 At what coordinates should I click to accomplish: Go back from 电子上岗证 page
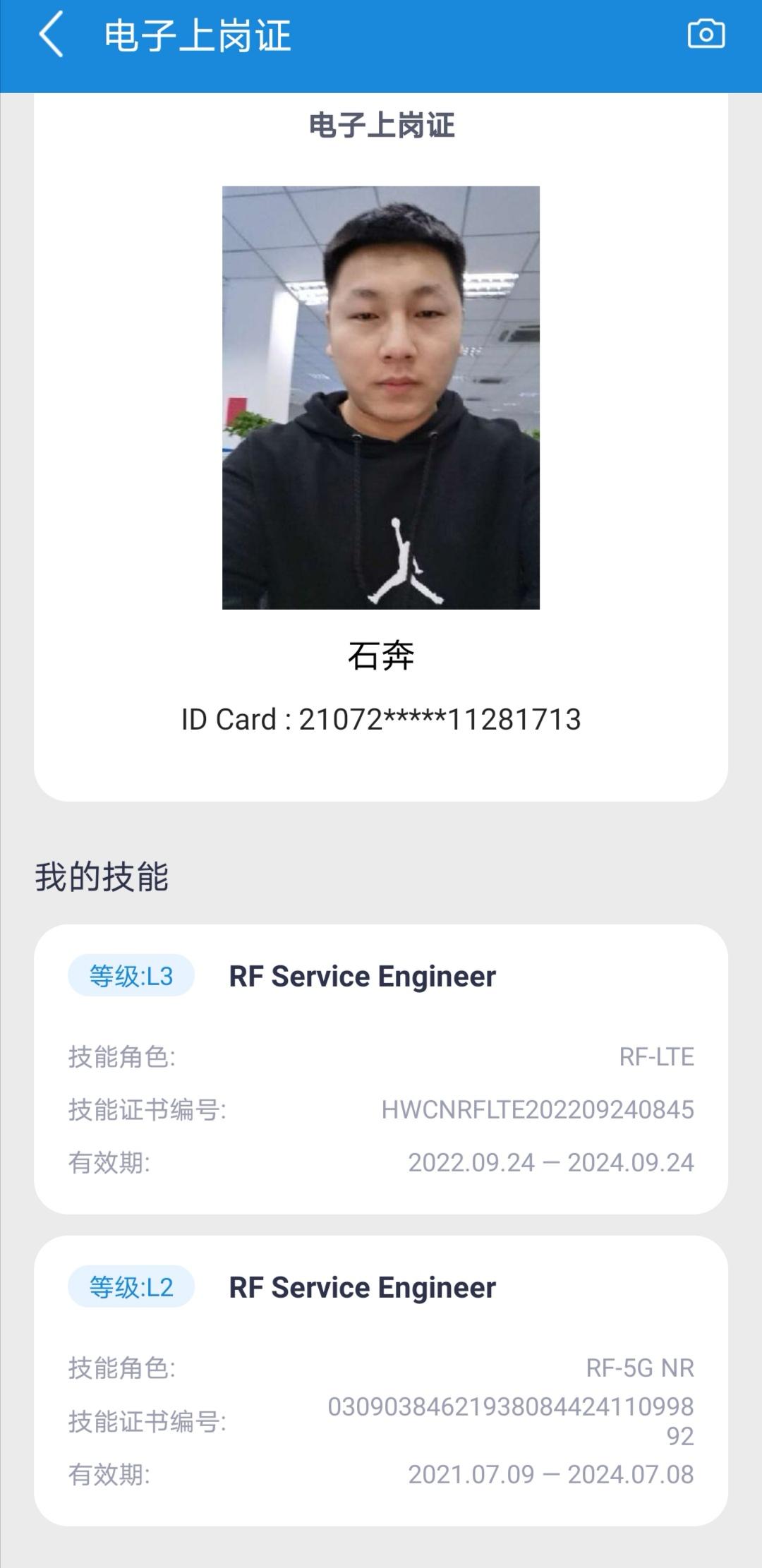pyautogui.click(x=51, y=34)
